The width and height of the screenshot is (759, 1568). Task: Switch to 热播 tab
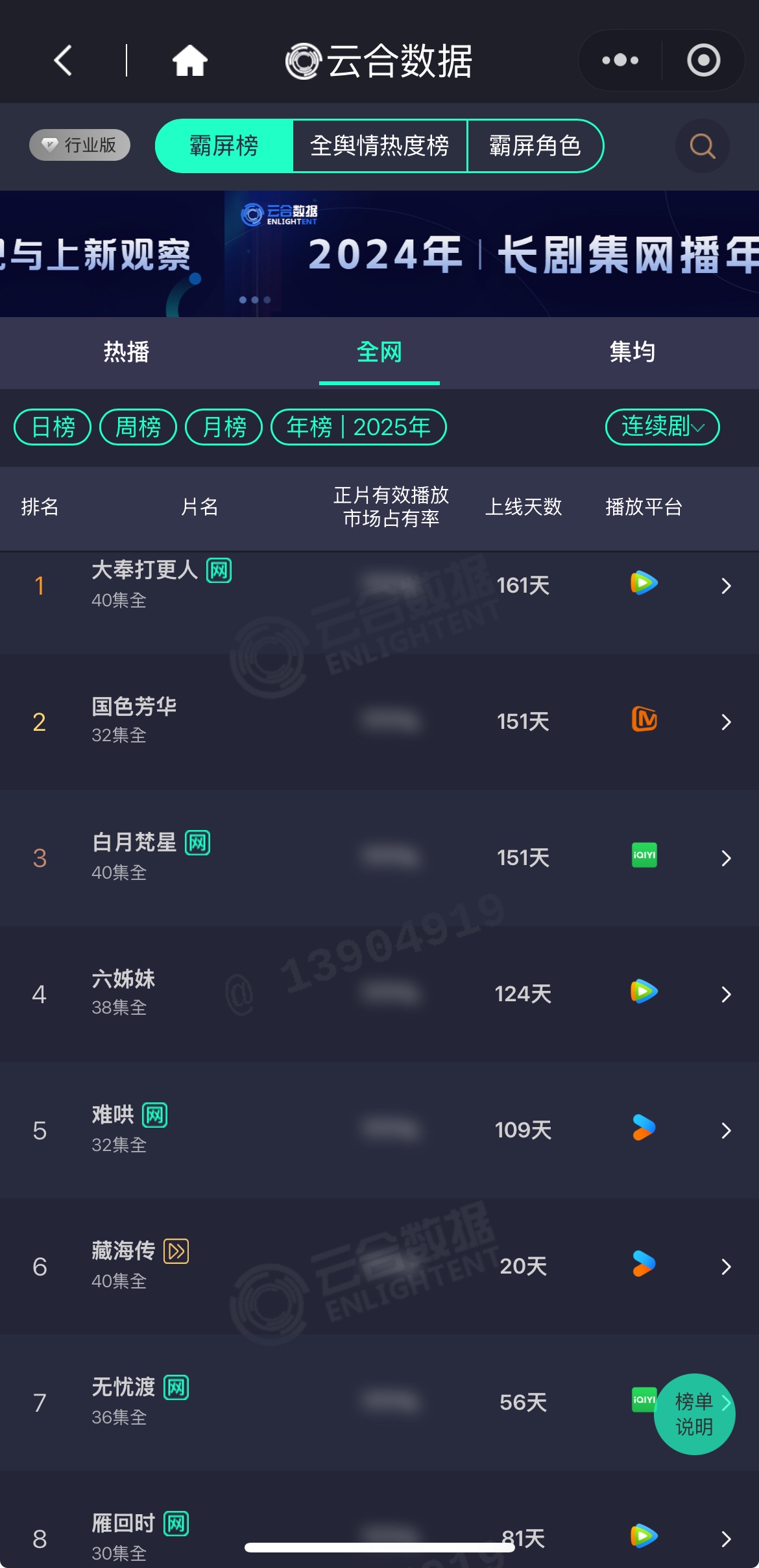[x=126, y=352]
